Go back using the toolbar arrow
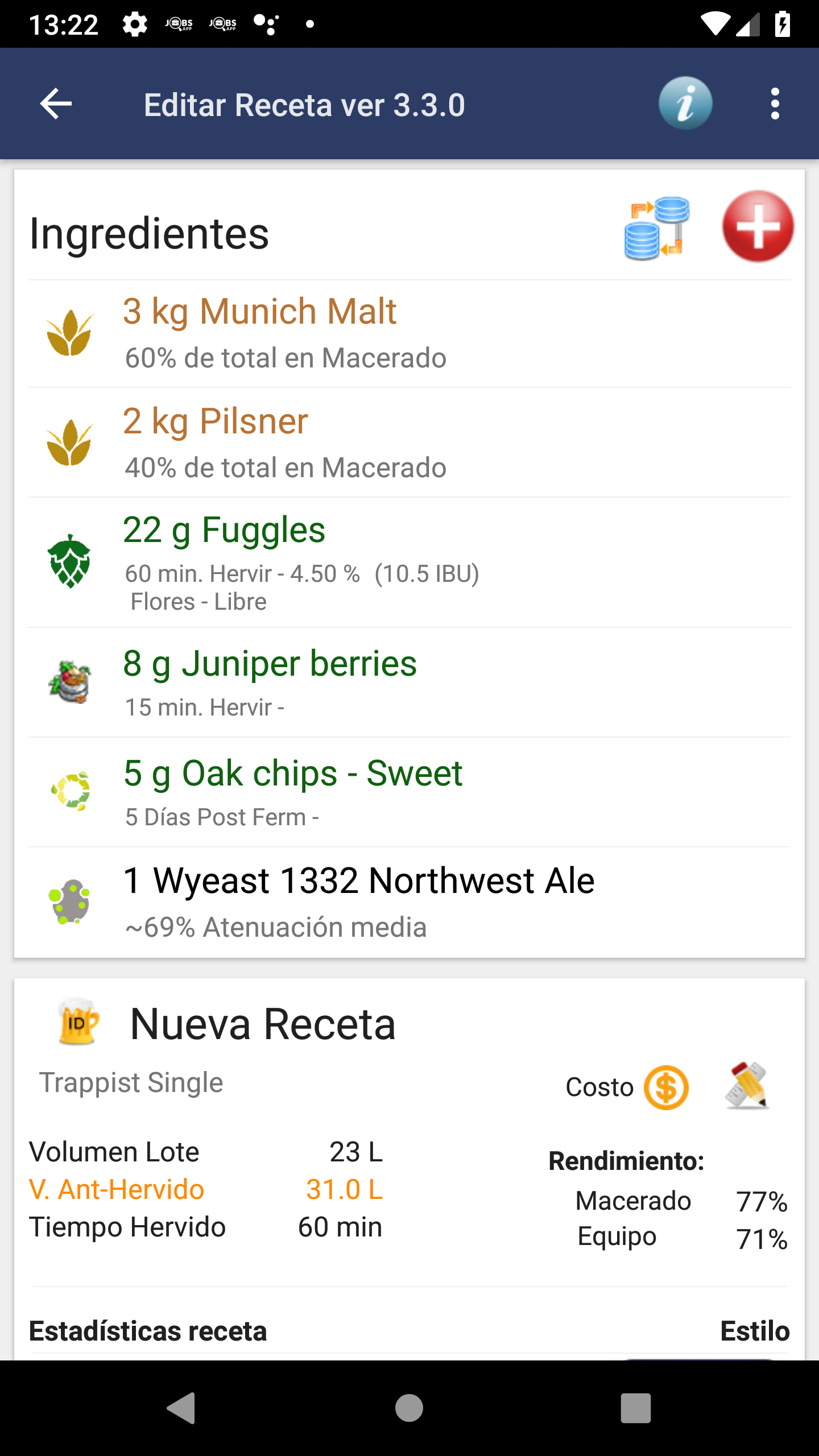Image resolution: width=819 pixels, height=1456 pixels. point(56,104)
